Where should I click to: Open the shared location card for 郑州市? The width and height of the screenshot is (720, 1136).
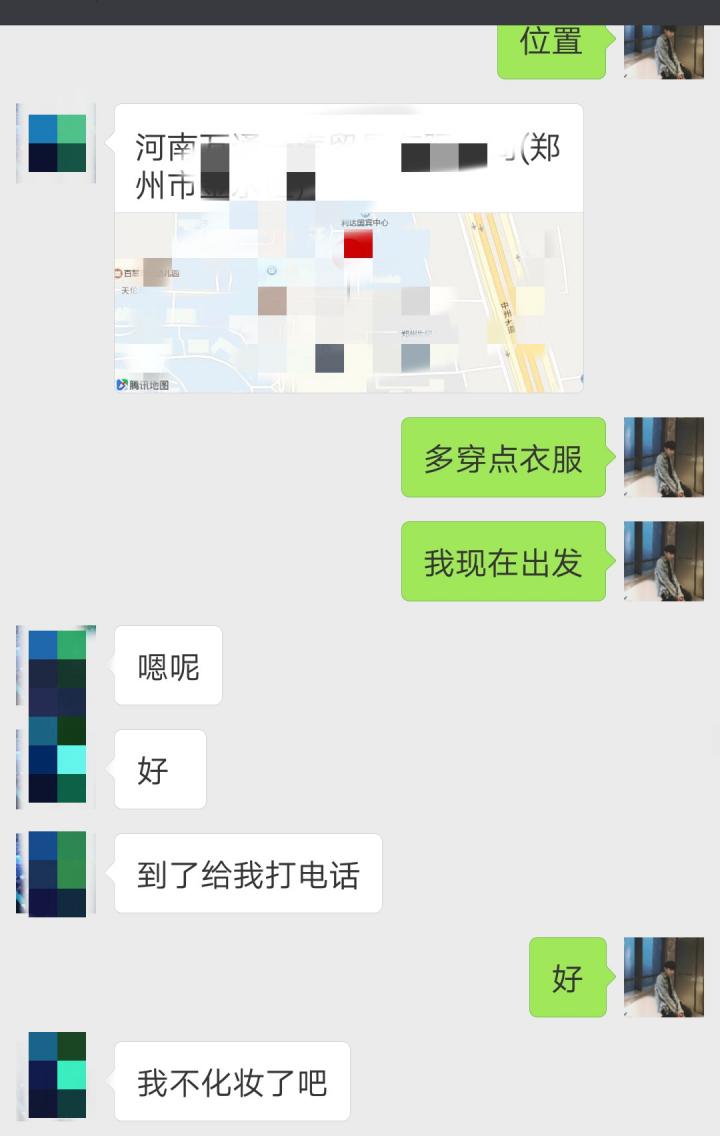click(x=348, y=245)
